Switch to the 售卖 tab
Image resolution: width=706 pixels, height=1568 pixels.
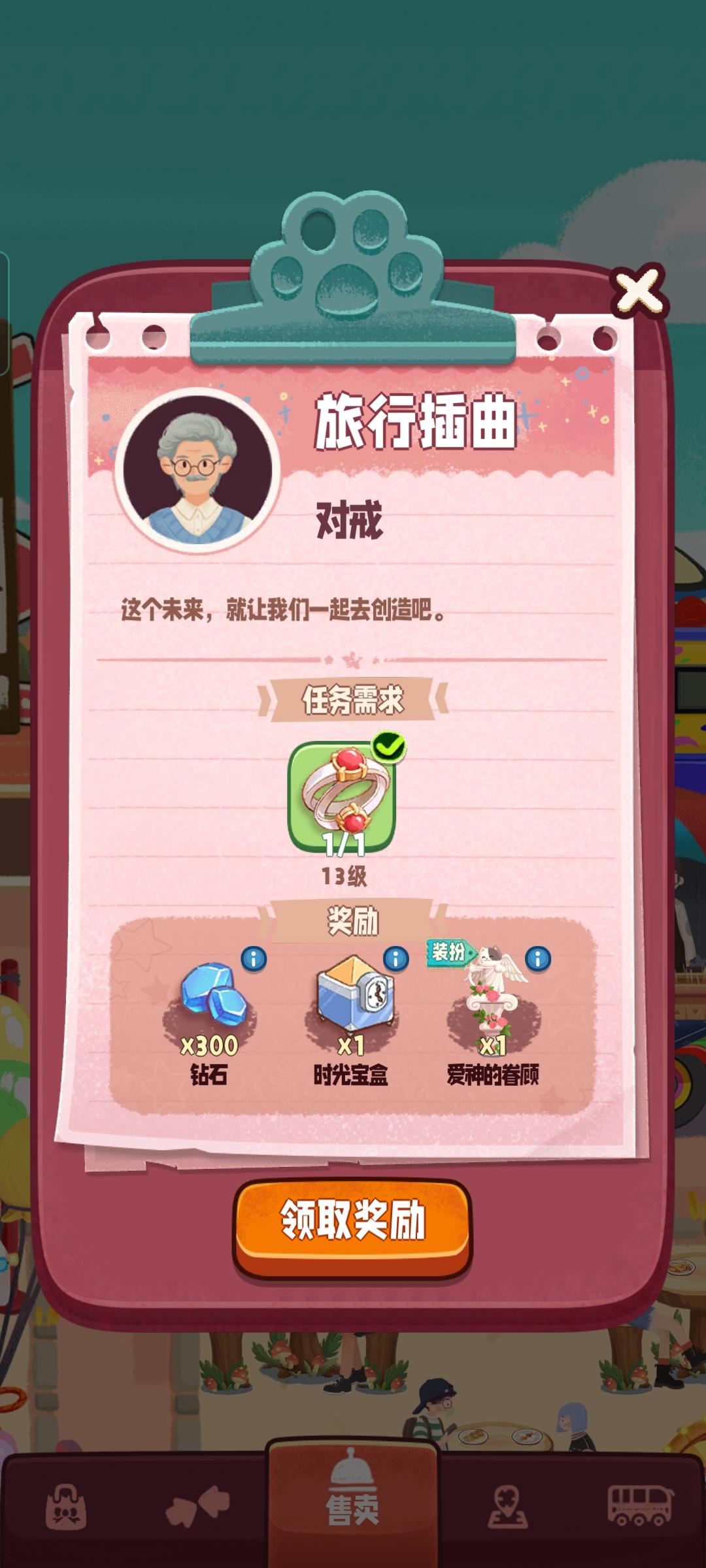(353, 1509)
